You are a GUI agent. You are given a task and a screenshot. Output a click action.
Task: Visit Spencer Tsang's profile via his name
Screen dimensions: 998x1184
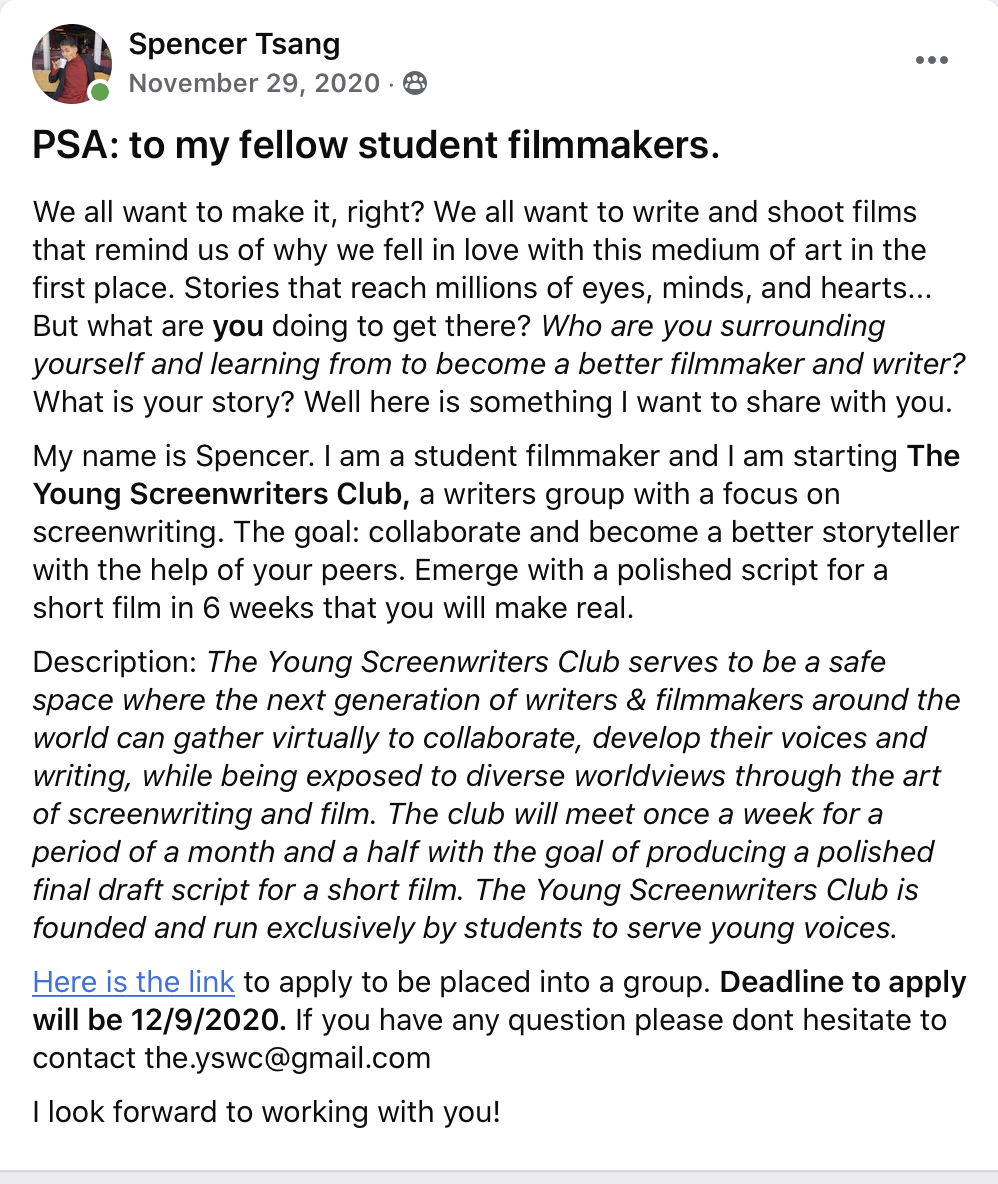pyautogui.click(x=234, y=44)
